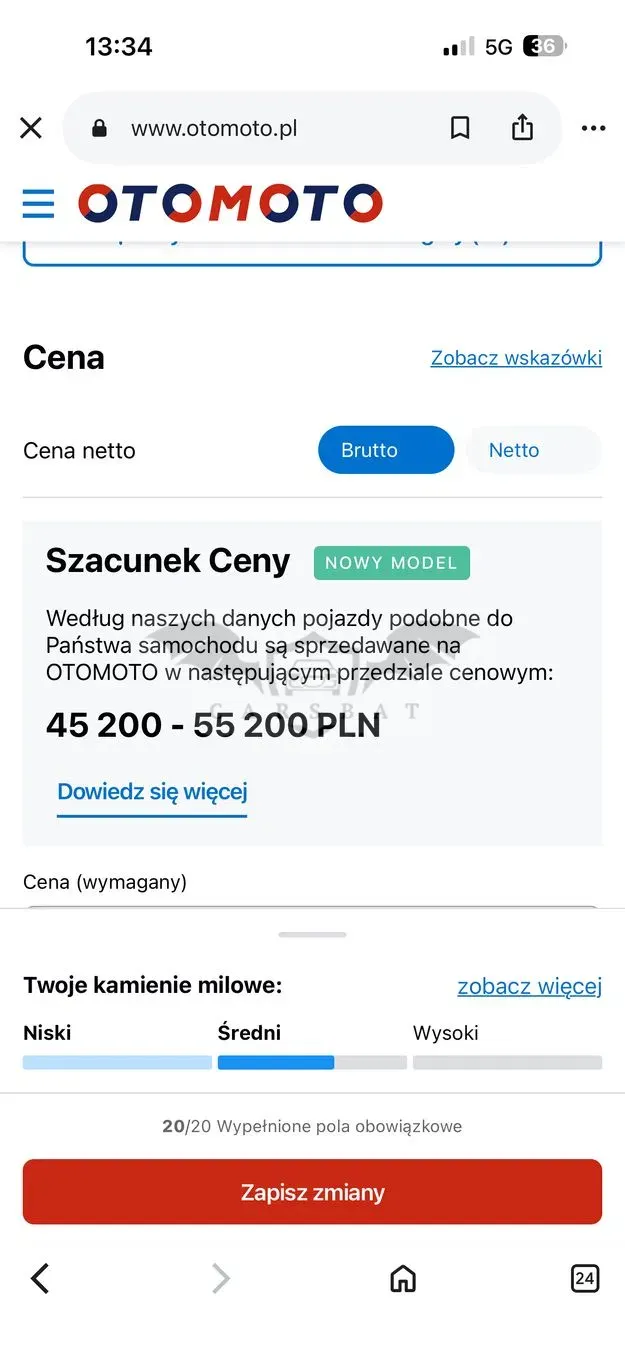
Task: Select the Brutto price option
Action: coord(386,450)
